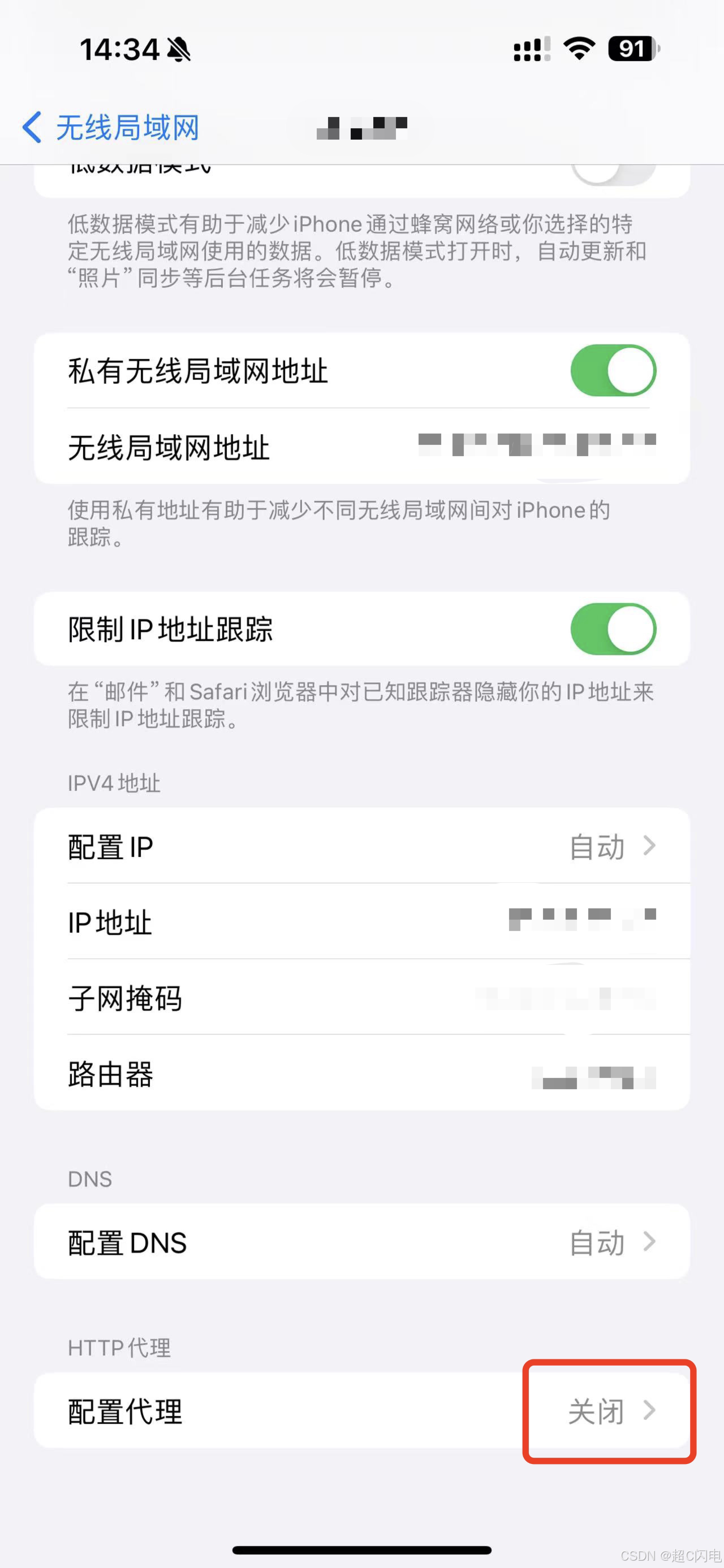
Task: Tap the back chevron beside 无线局域网
Action: coord(32,127)
